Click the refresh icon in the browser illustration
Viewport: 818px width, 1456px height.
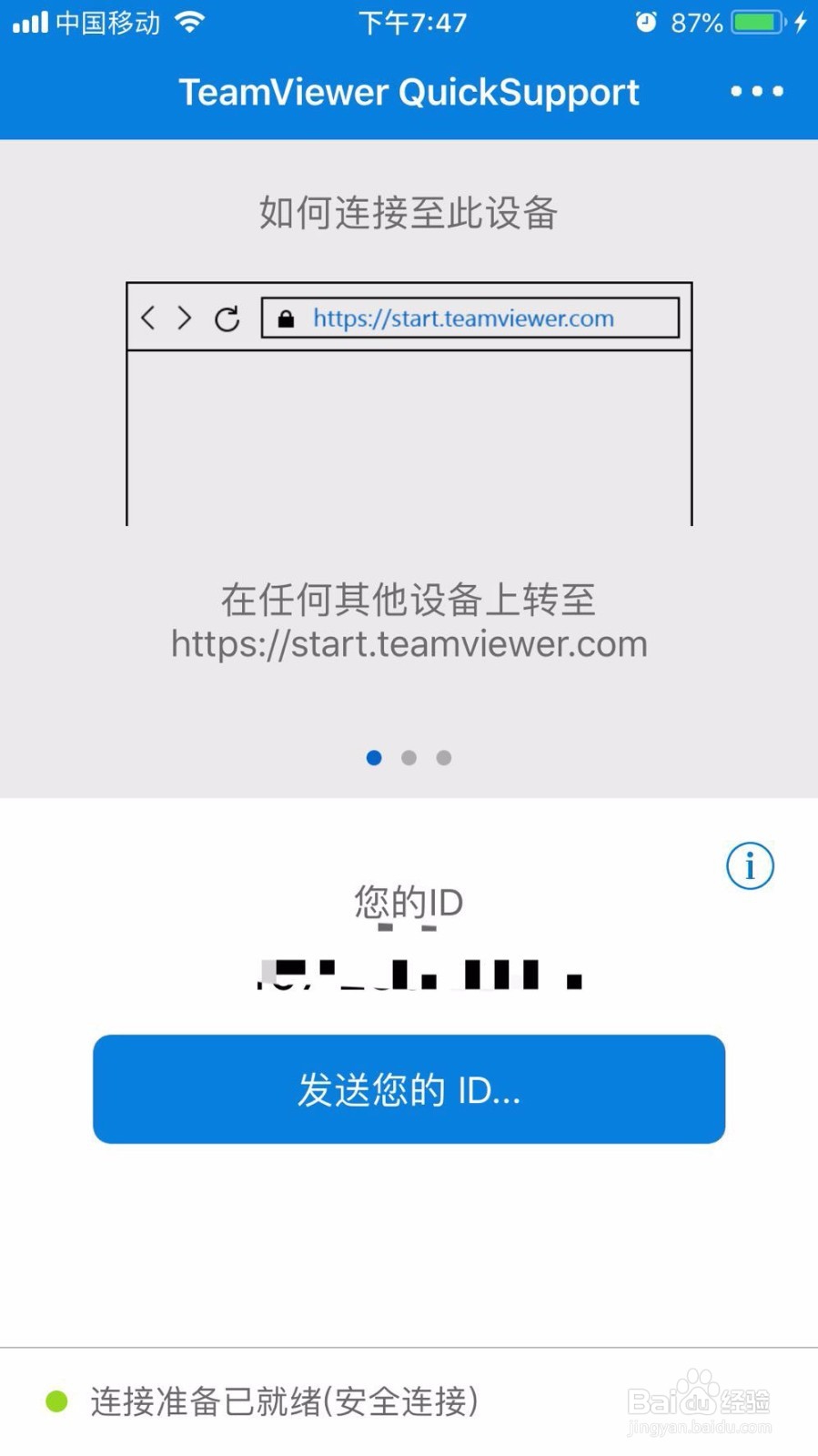[x=226, y=318]
